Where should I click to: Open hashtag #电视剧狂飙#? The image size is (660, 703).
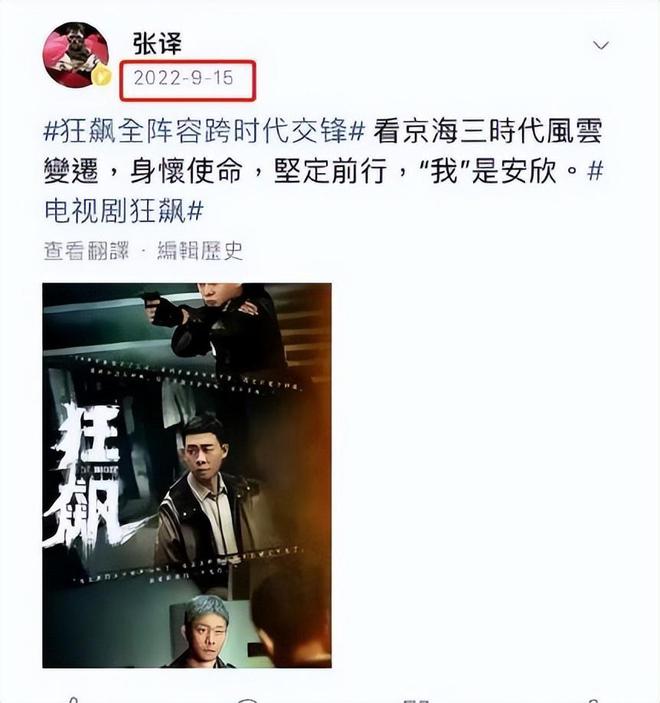click(123, 211)
